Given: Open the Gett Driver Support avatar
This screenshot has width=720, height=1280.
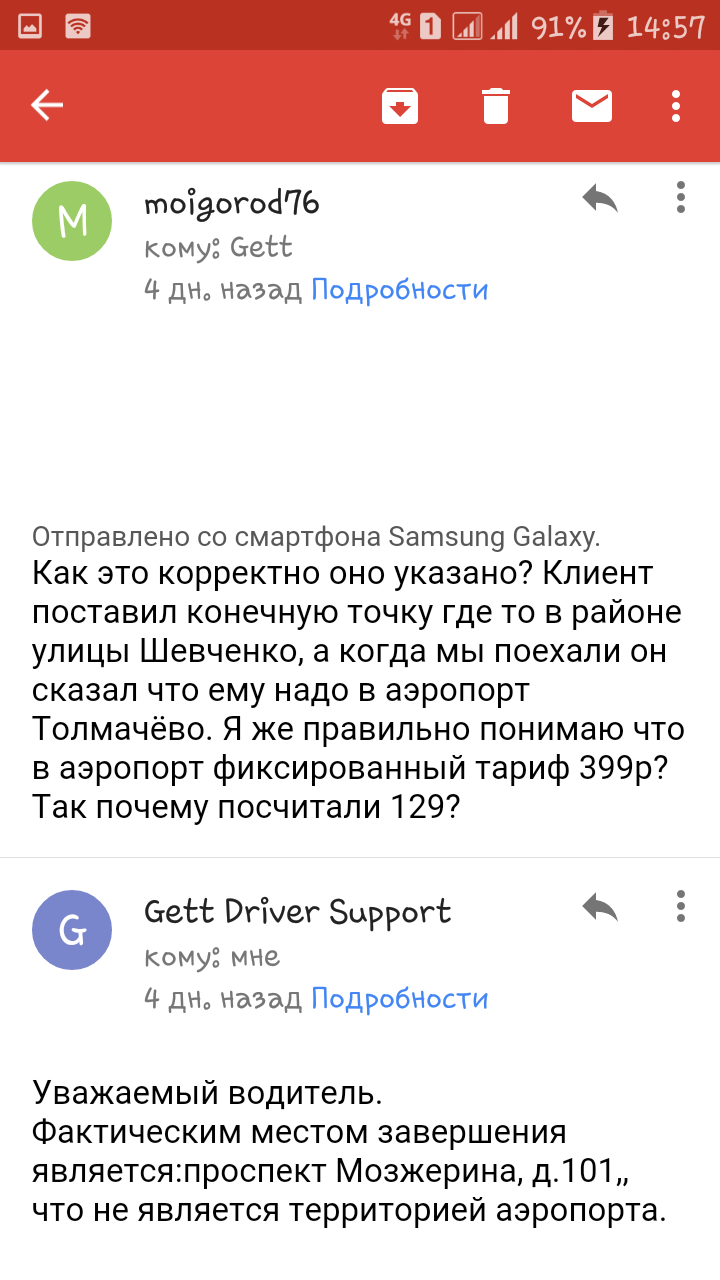Looking at the screenshot, I should point(72,930).
